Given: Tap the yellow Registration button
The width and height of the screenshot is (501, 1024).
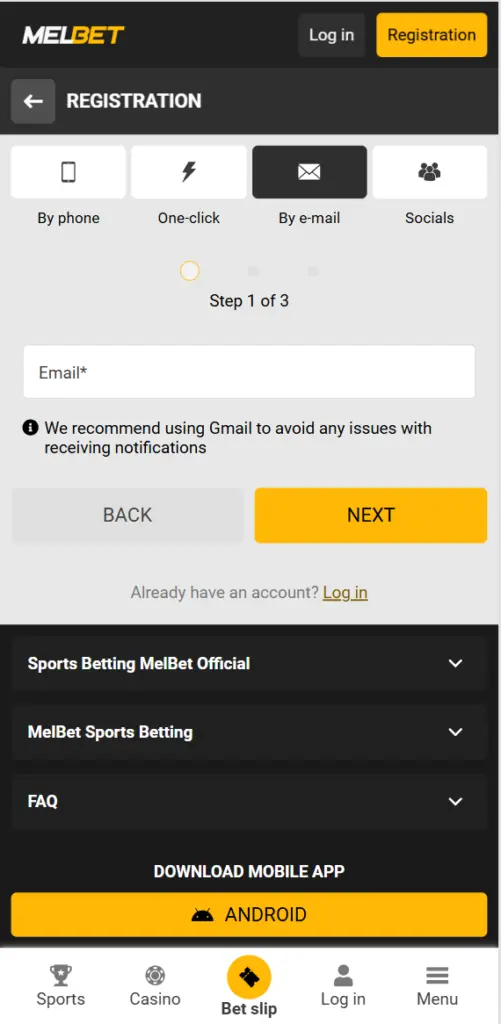Looking at the screenshot, I should 432,35.
